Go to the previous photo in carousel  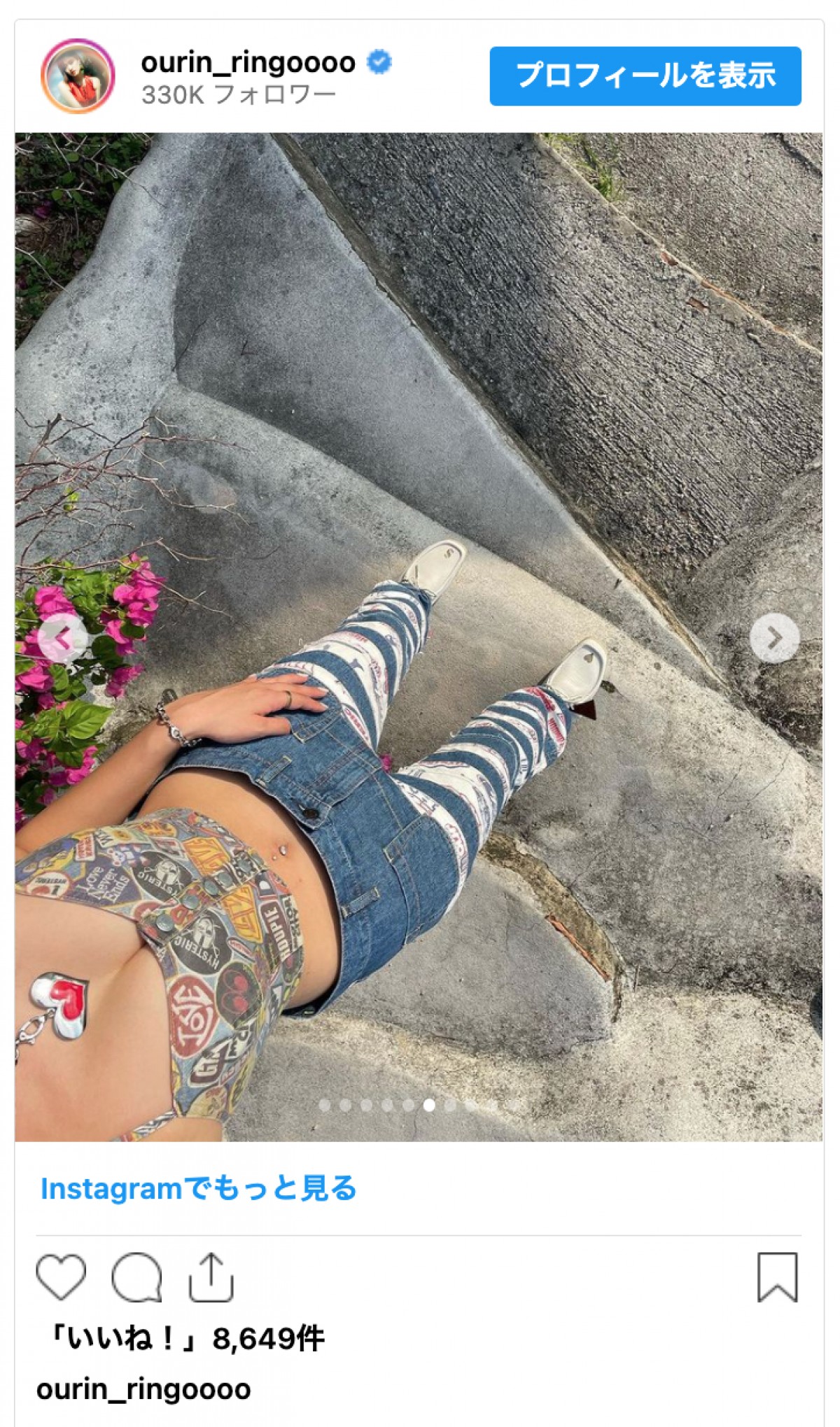pos(62,638)
